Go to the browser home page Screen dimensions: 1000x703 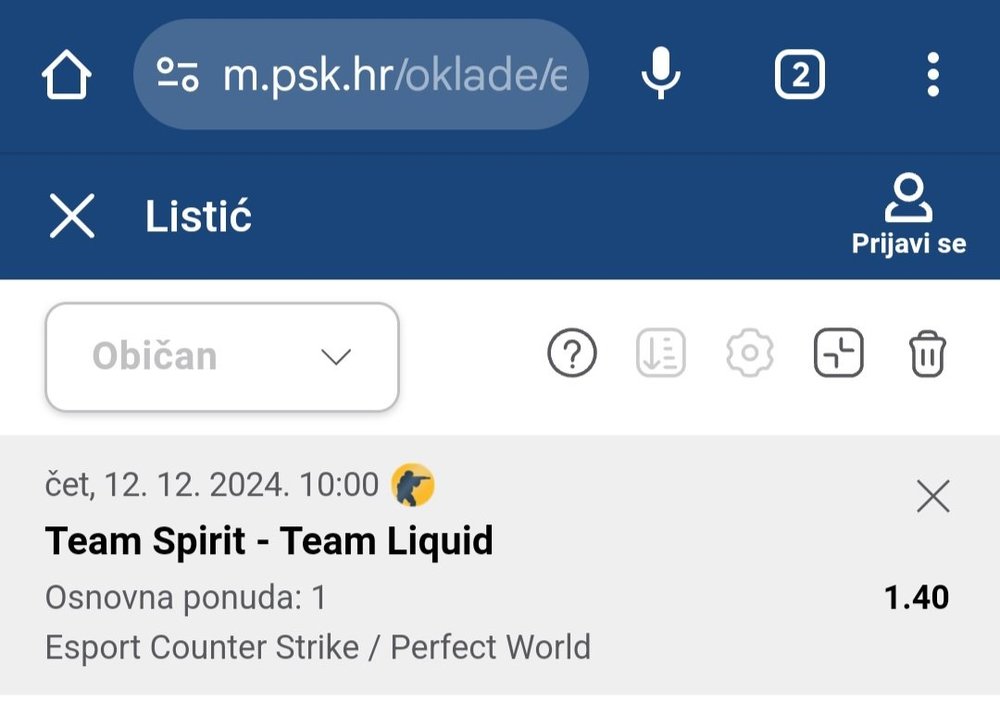click(67, 75)
